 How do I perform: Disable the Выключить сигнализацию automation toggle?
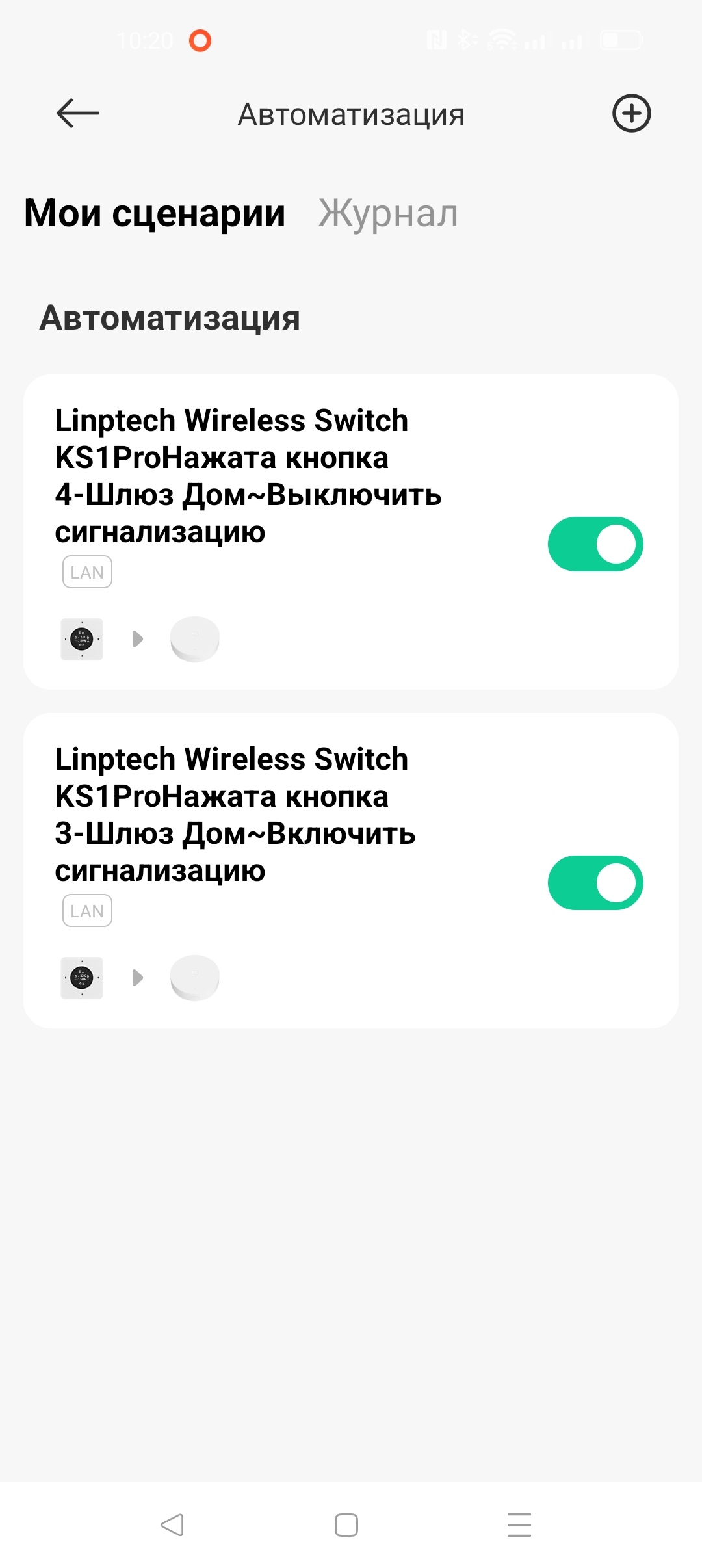595,544
